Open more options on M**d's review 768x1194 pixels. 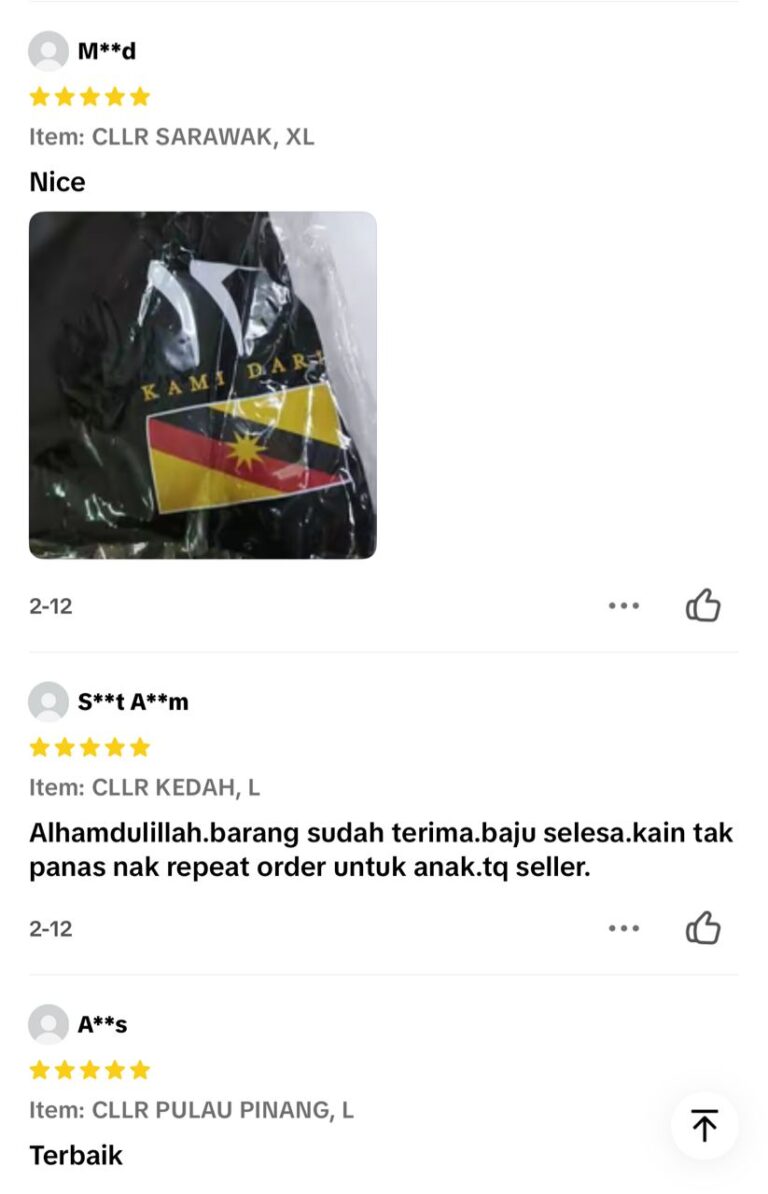pyautogui.click(x=623, y=606)
